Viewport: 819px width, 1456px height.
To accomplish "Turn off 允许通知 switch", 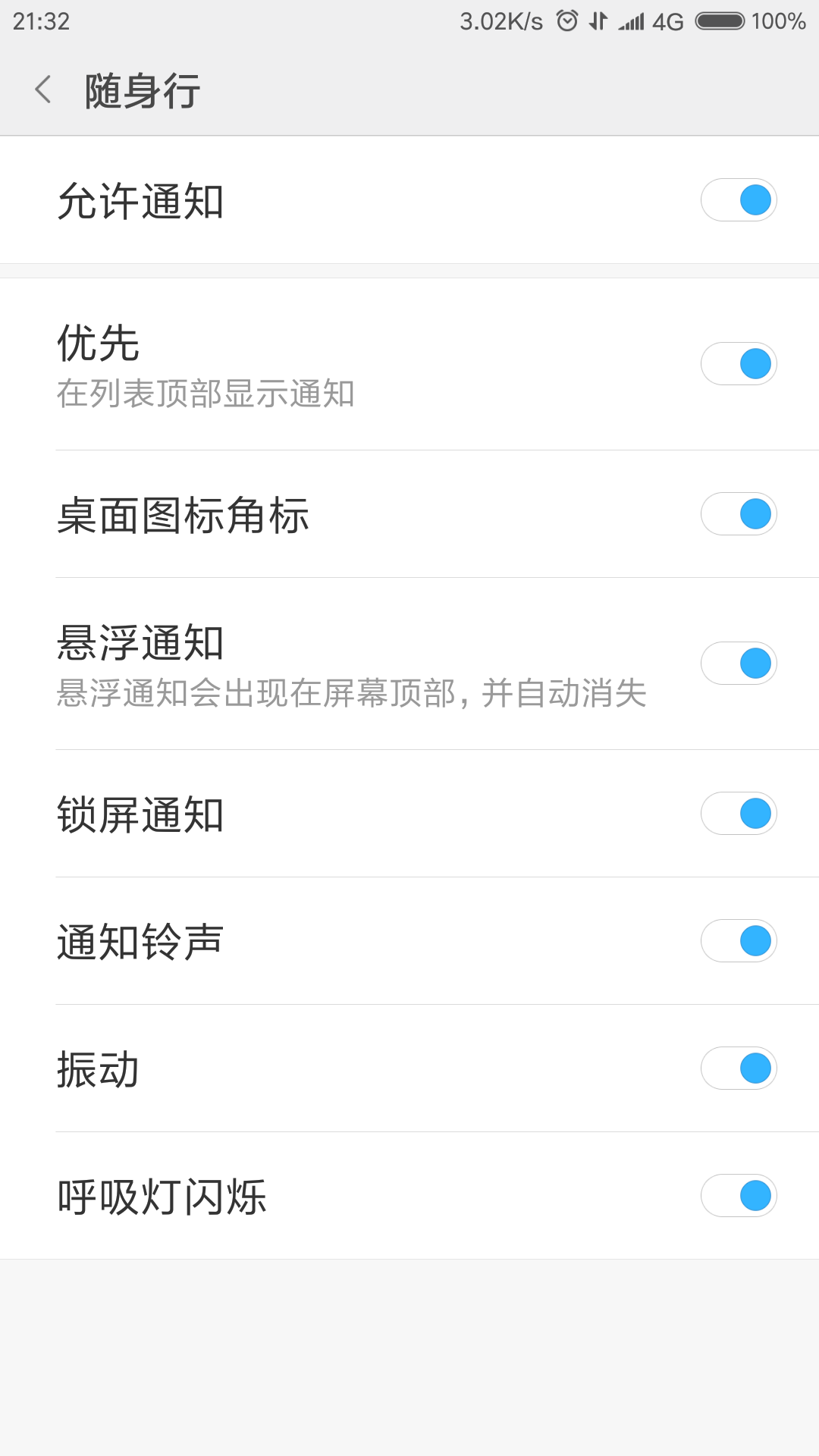I will coord(739,200).
